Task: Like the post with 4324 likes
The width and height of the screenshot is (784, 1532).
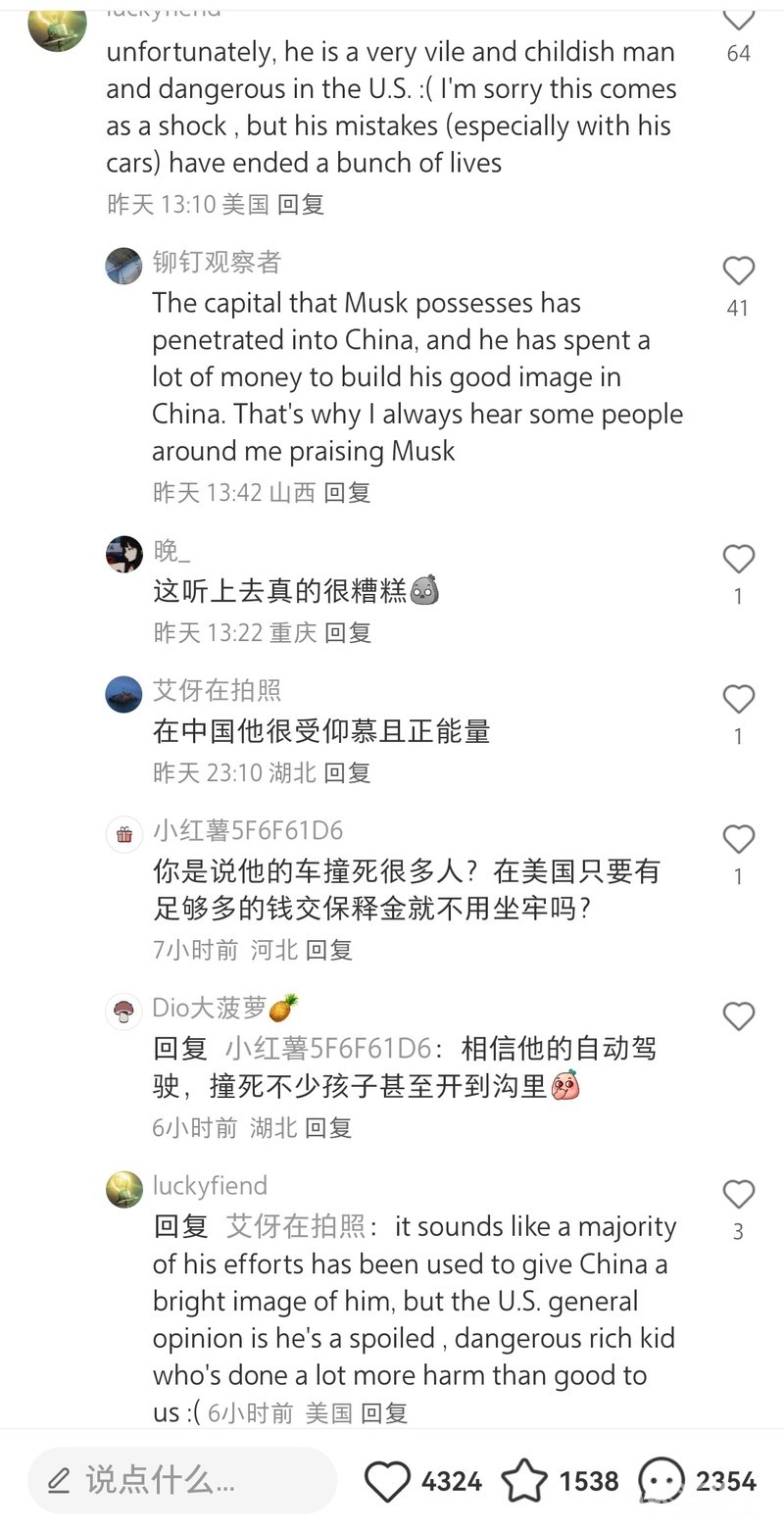Action: point(388,1481)
